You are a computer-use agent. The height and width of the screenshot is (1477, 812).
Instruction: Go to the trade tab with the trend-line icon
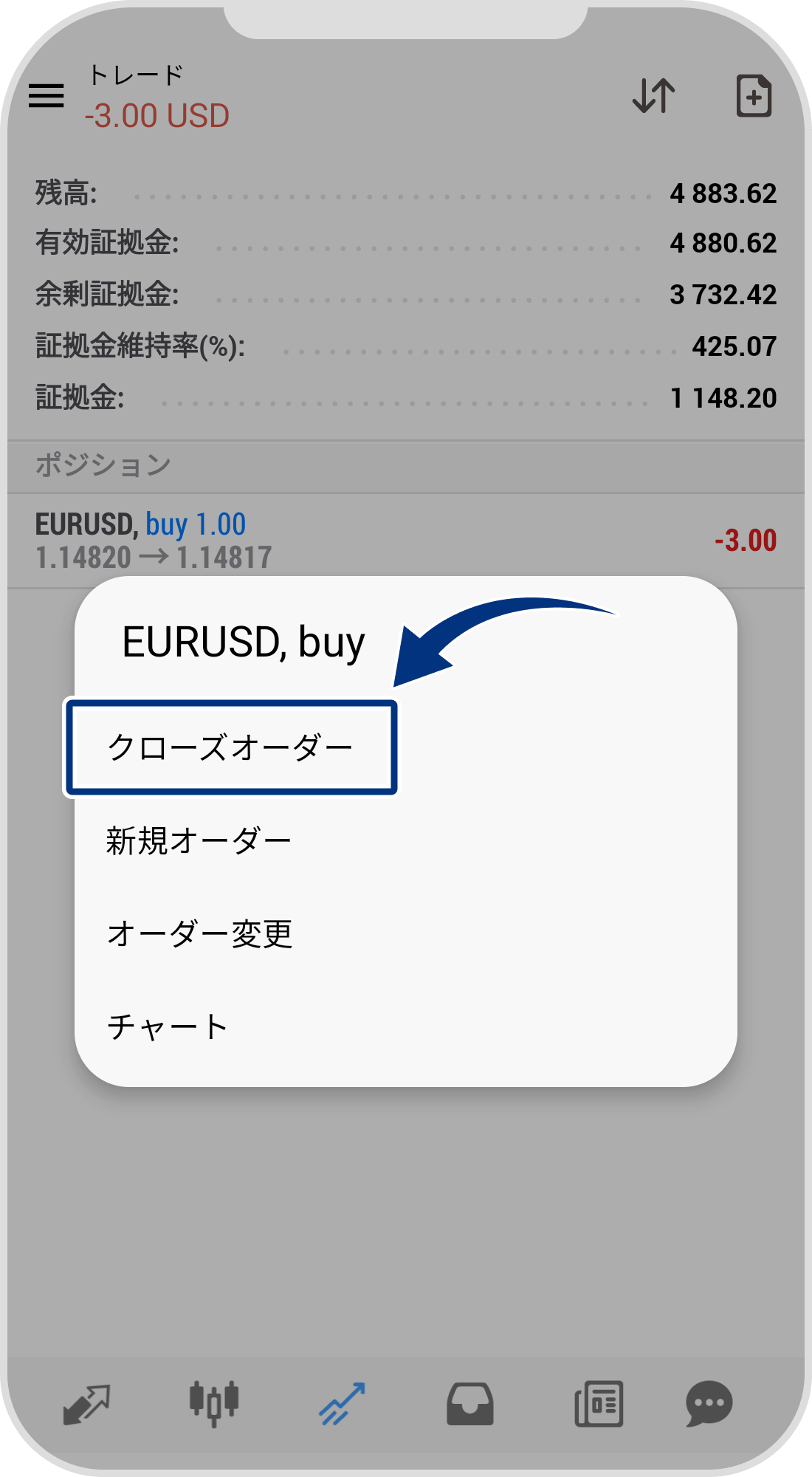point(342,1403)
